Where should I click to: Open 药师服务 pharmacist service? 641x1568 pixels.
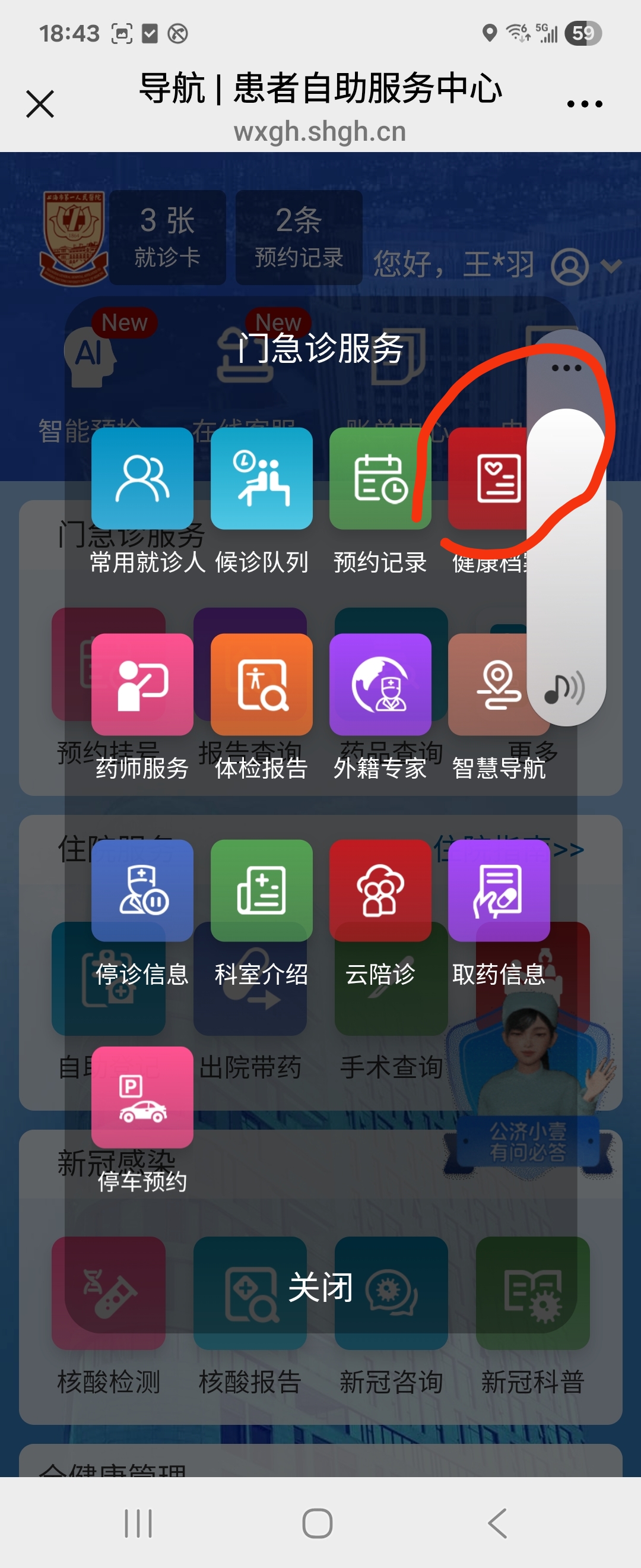142,684
